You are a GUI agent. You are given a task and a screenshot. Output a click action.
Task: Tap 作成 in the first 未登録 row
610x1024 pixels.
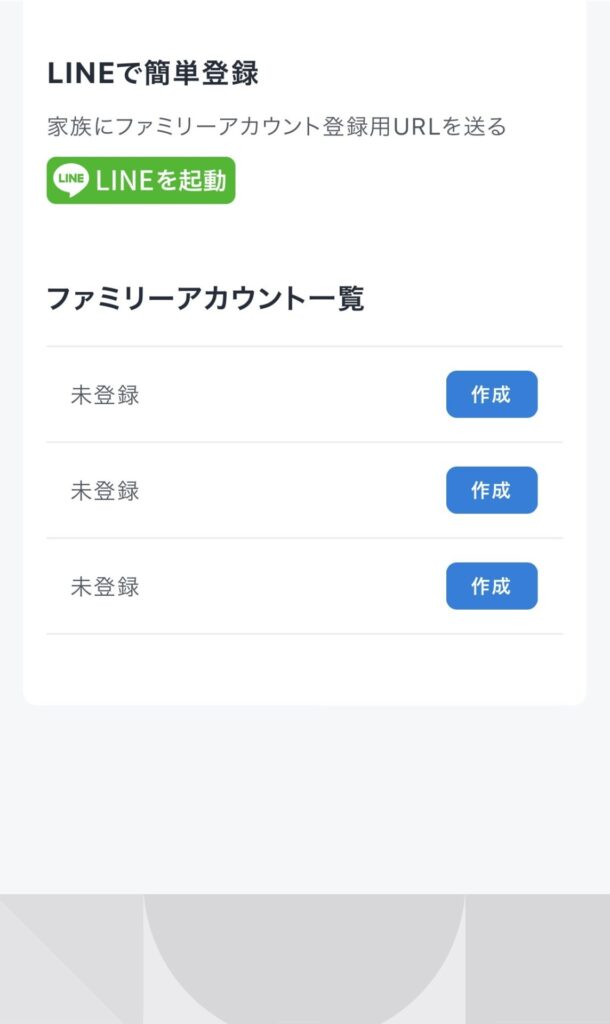tap(492, 394)
